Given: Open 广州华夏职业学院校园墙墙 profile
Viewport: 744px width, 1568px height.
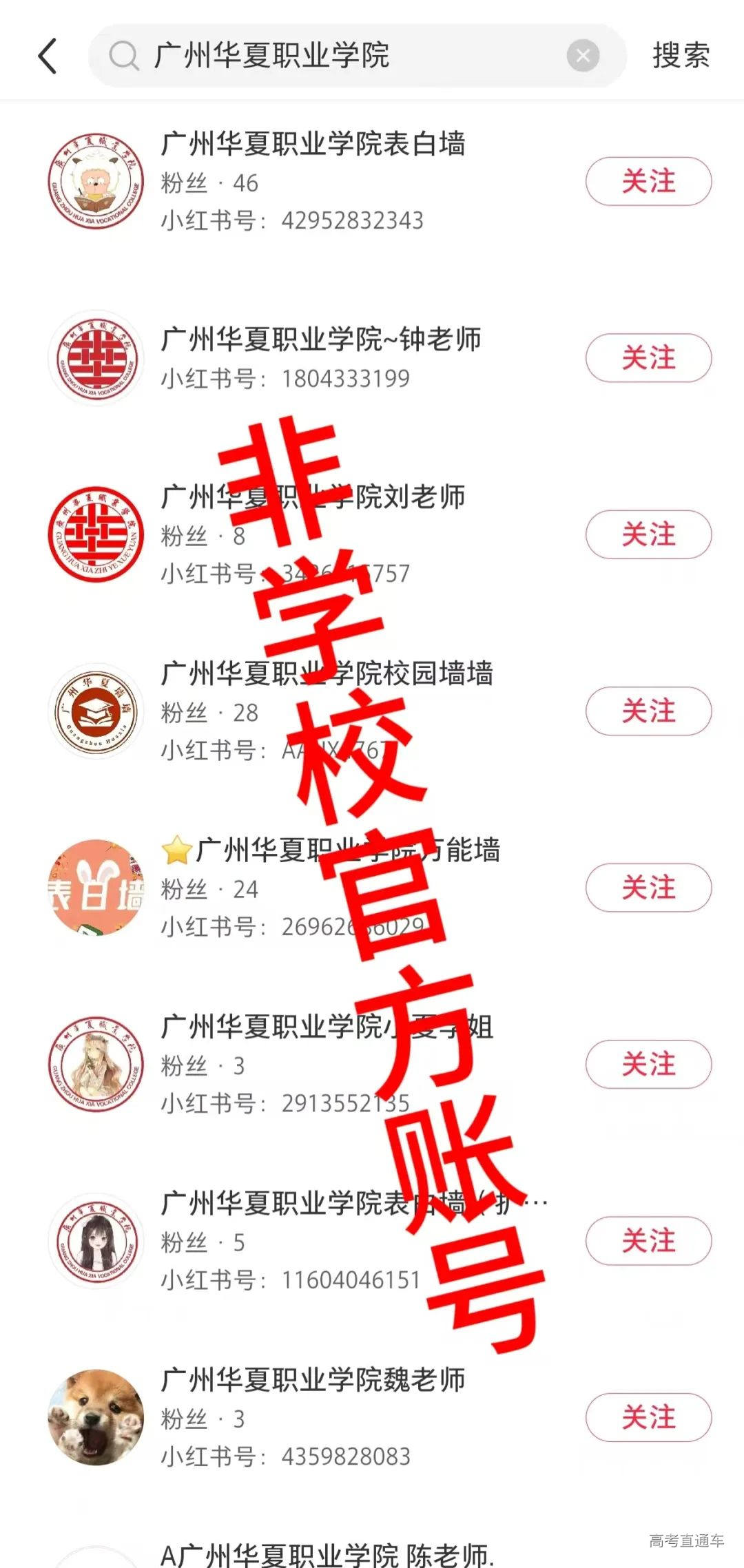Looking at the screenshot, I should [x=327, y=673].
